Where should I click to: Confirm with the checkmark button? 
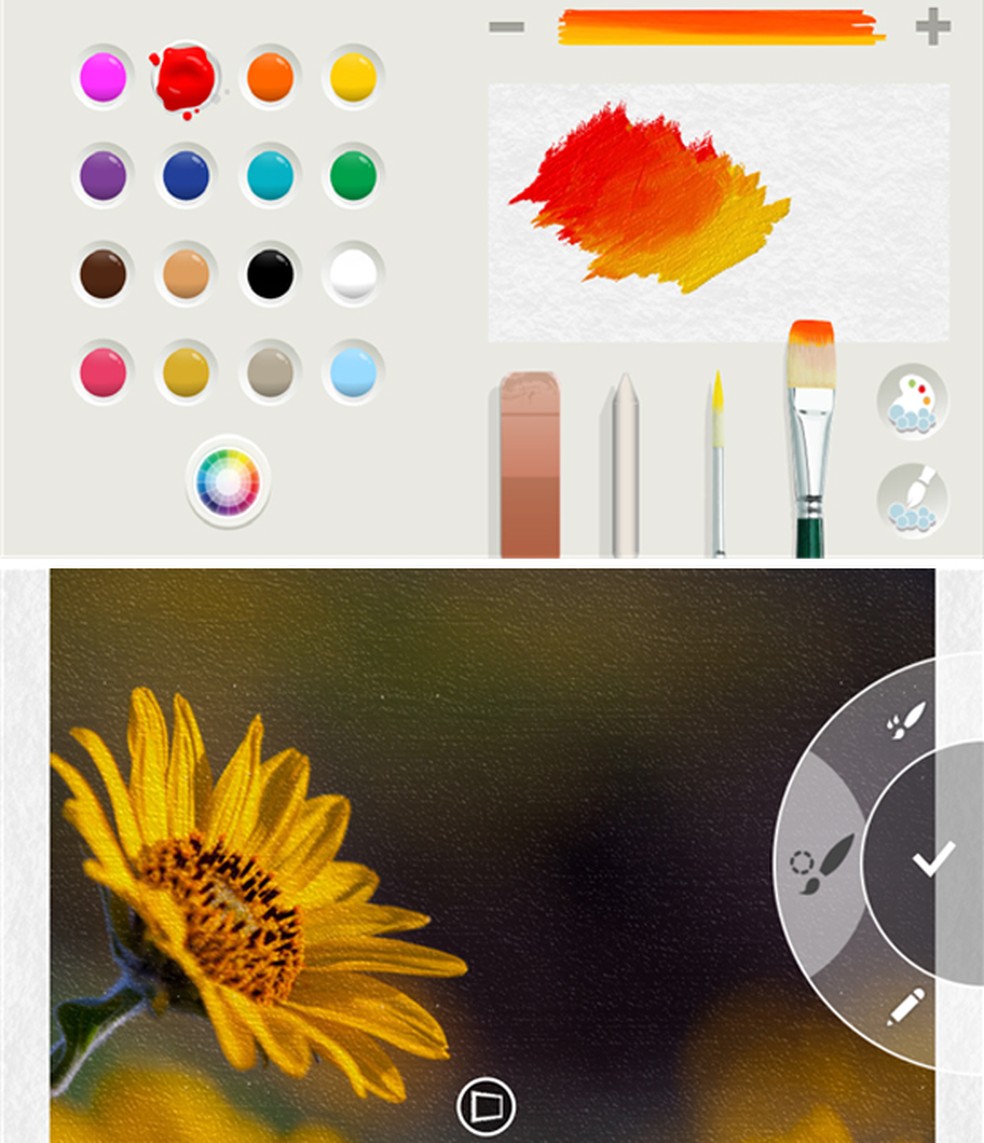(934, 859)
